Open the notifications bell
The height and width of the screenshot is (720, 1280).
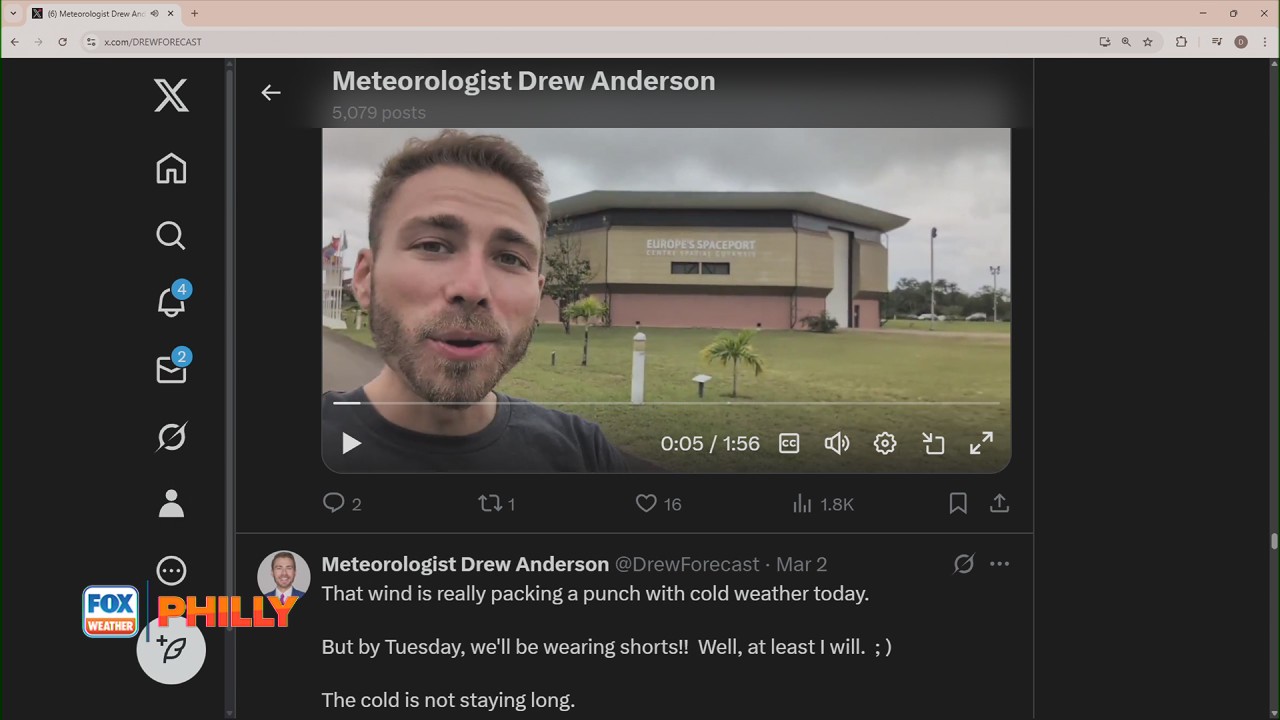[171, 302]
